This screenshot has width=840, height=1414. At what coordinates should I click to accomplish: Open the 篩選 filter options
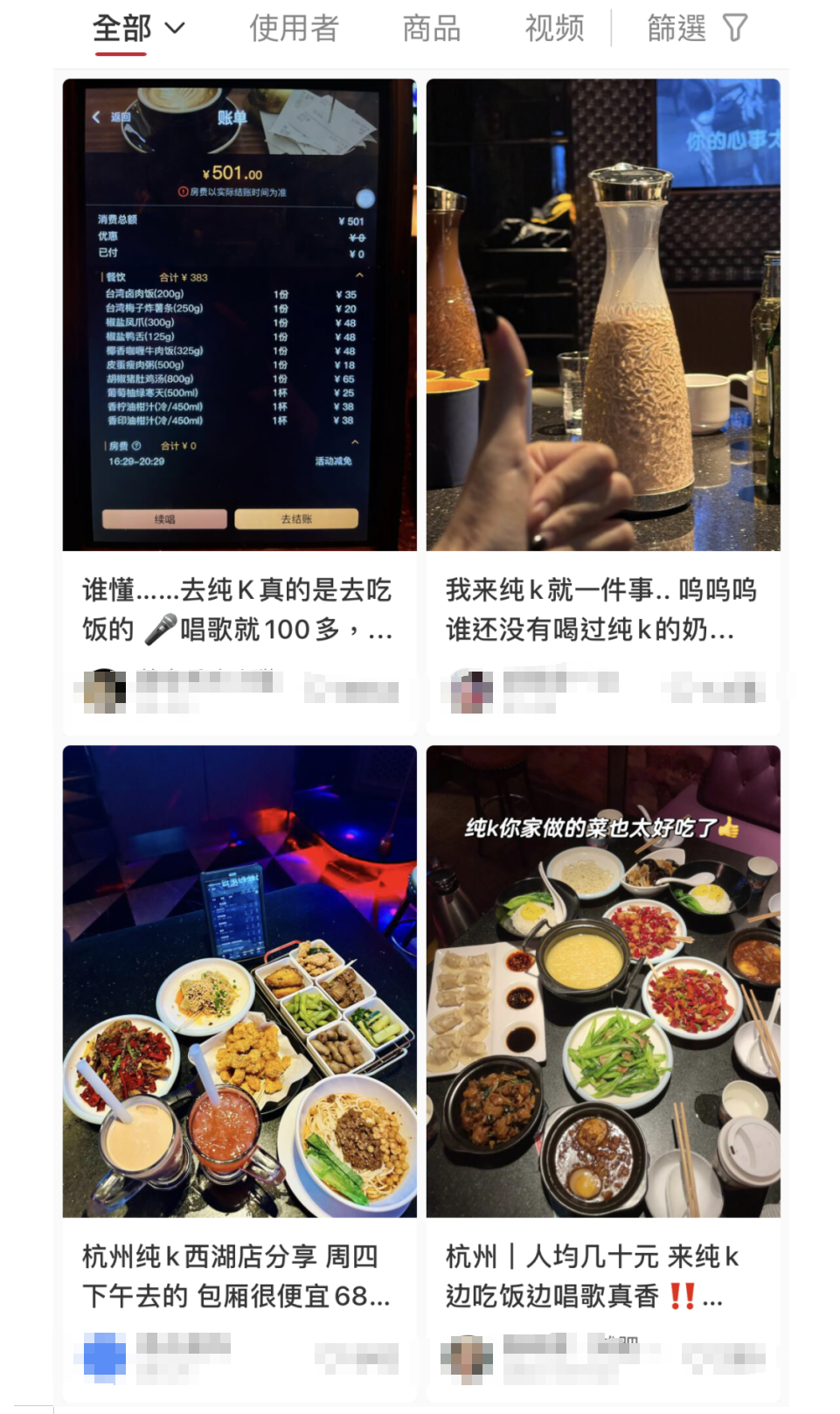pyautogui.click(x=697, y=29)
